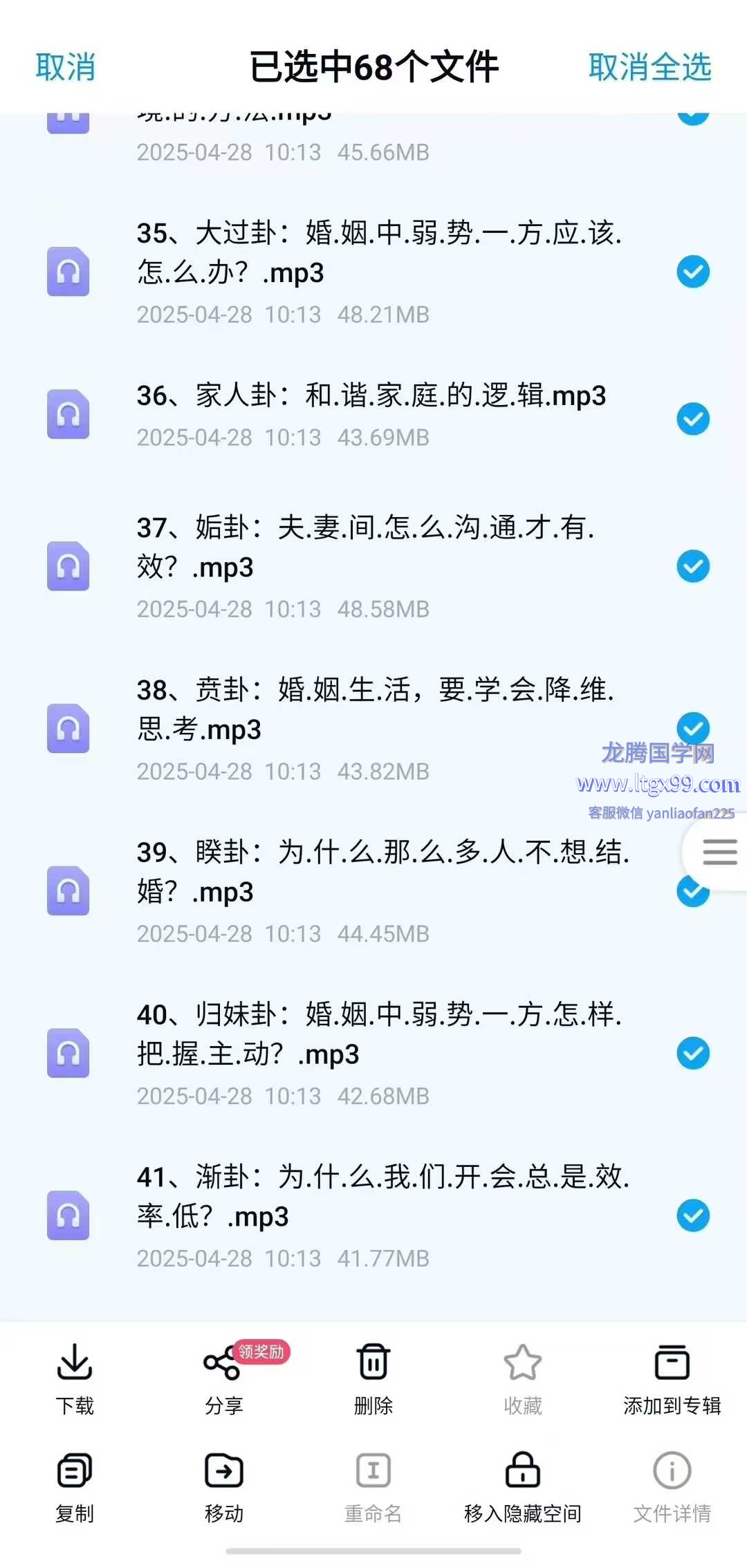Open the floating side menu handle
The image size is (747, 1568).
pyautogui.click(x=718, y=852)
